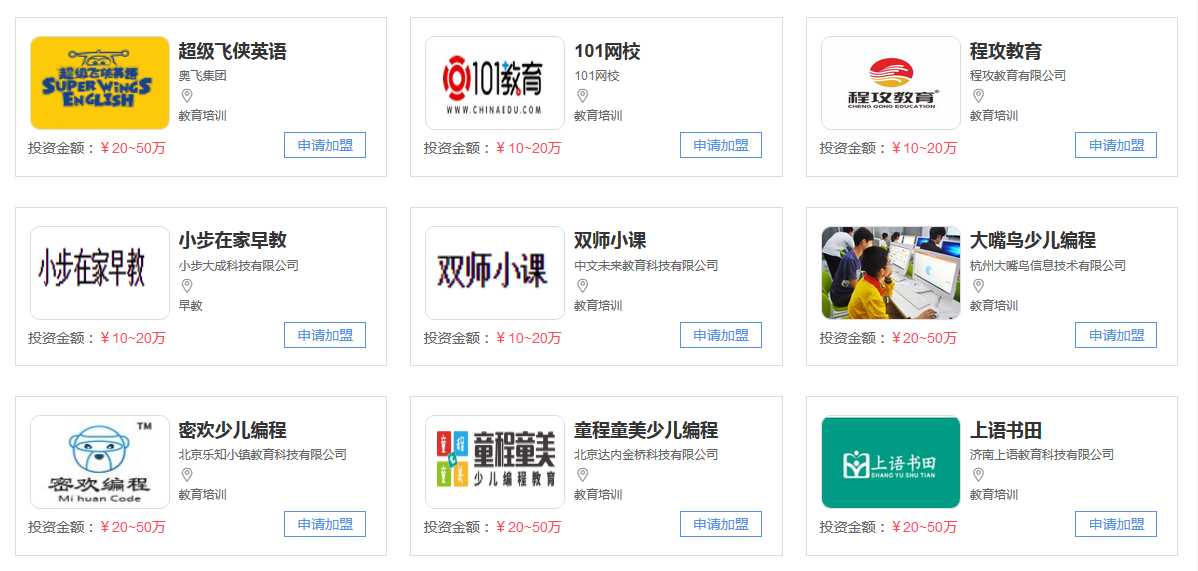Tap 申请加盟 on the 密欢少儿编程 card

tap(325, 524)
